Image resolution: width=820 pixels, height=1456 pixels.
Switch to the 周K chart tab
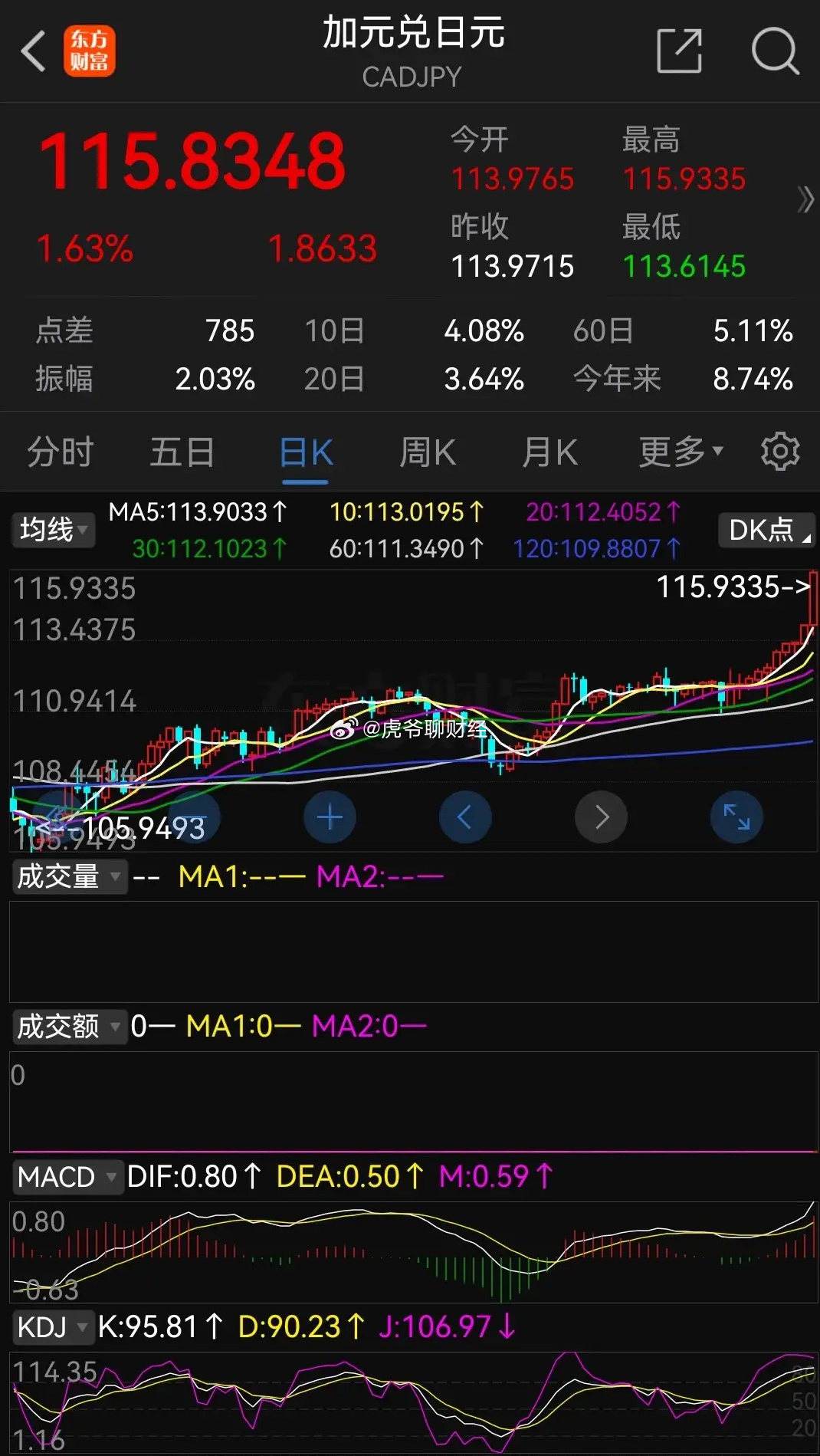[428, 452]
